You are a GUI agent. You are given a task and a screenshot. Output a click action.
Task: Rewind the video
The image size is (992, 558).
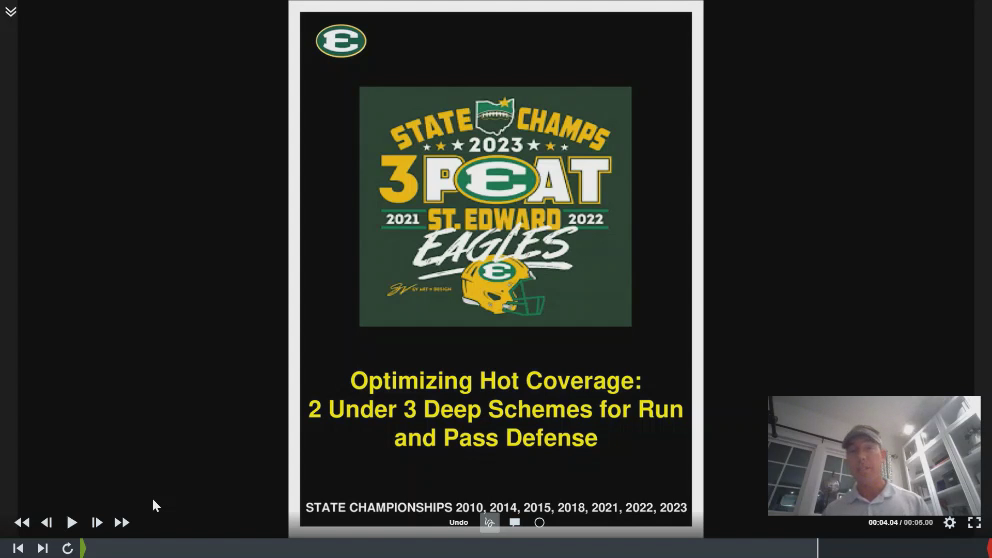click(21, 523)
